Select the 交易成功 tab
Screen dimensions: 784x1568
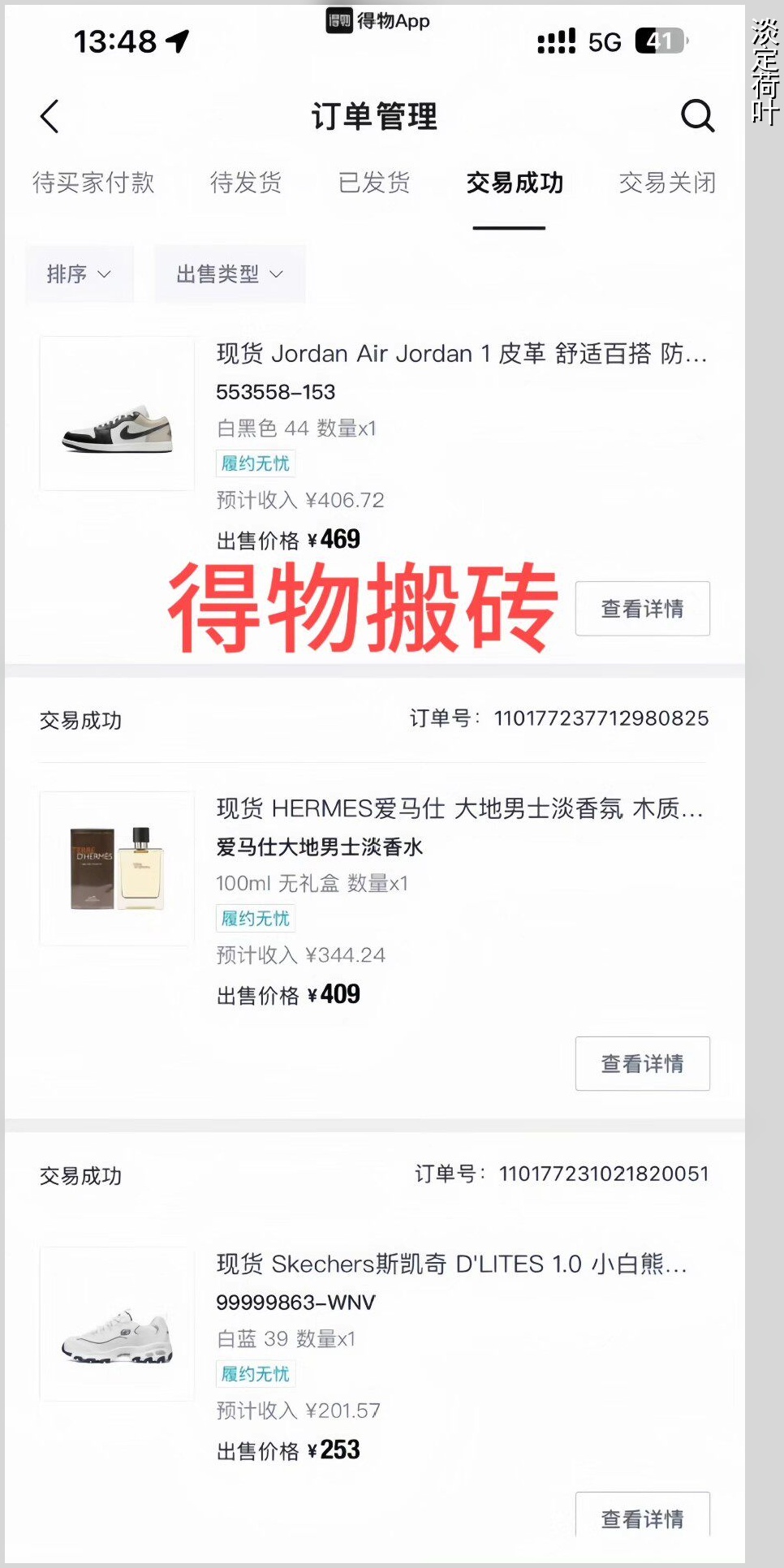click(x=515, y=183)
